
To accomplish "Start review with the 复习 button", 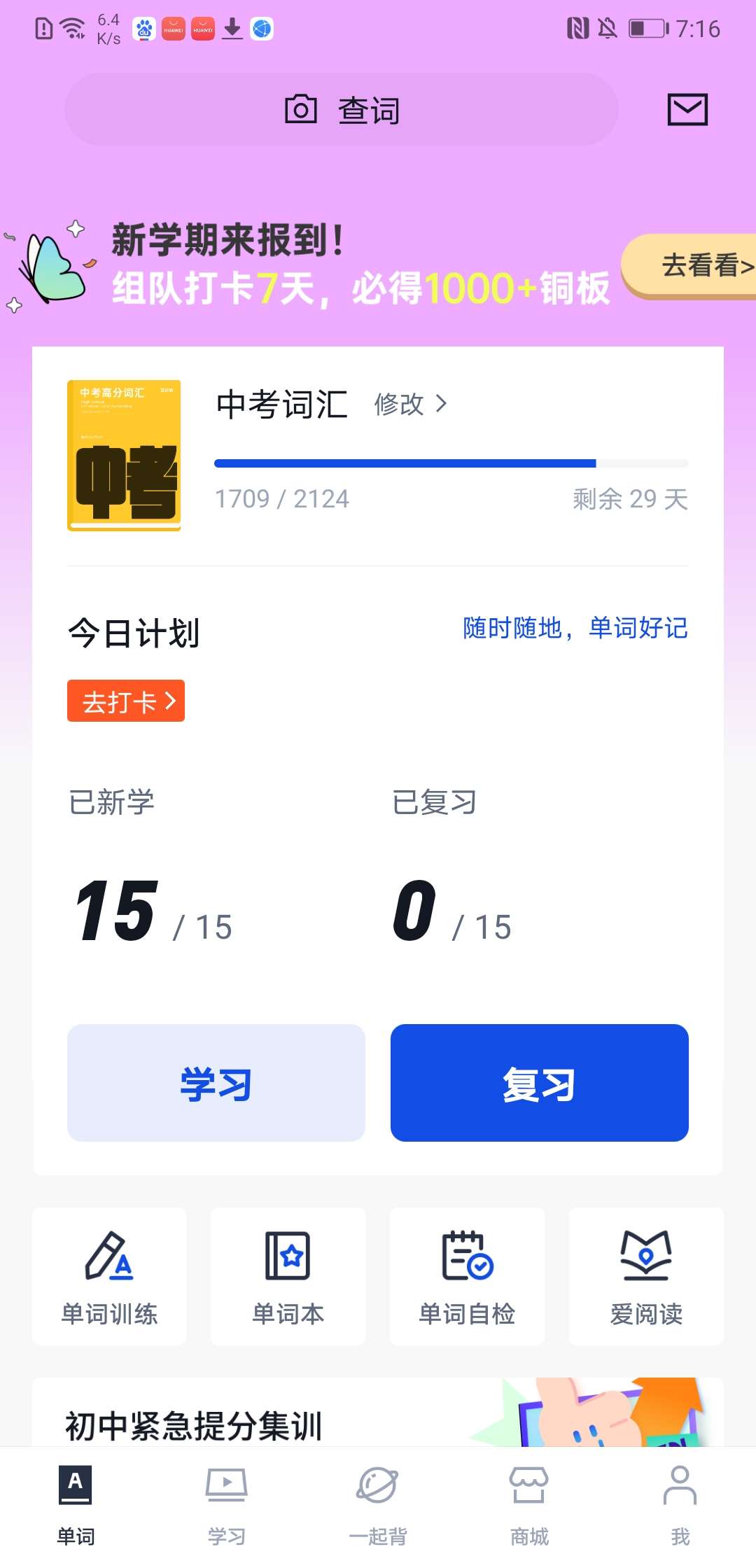I will pos(540,1083).
